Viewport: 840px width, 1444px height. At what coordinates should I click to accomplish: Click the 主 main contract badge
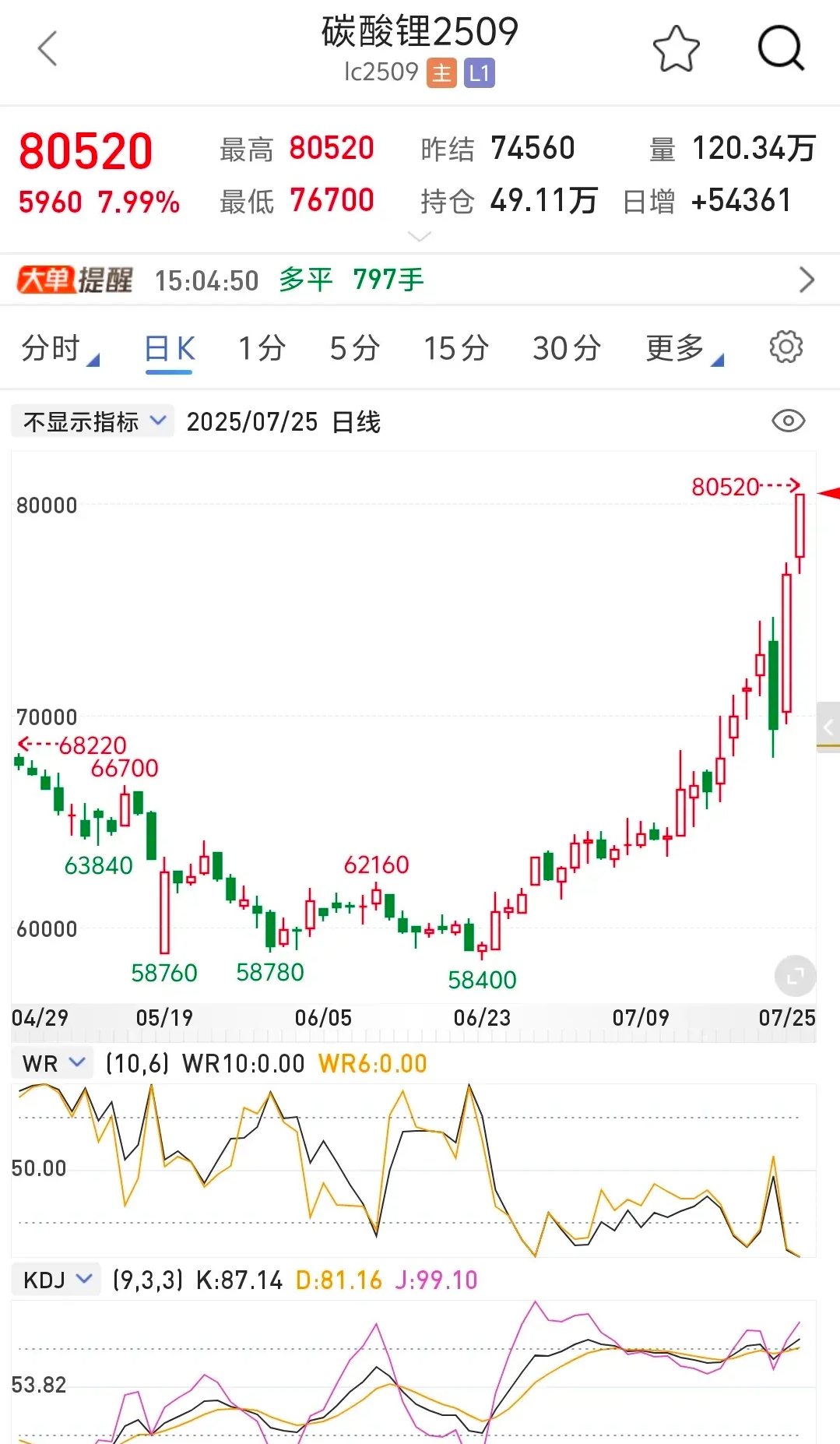point(441,72)
